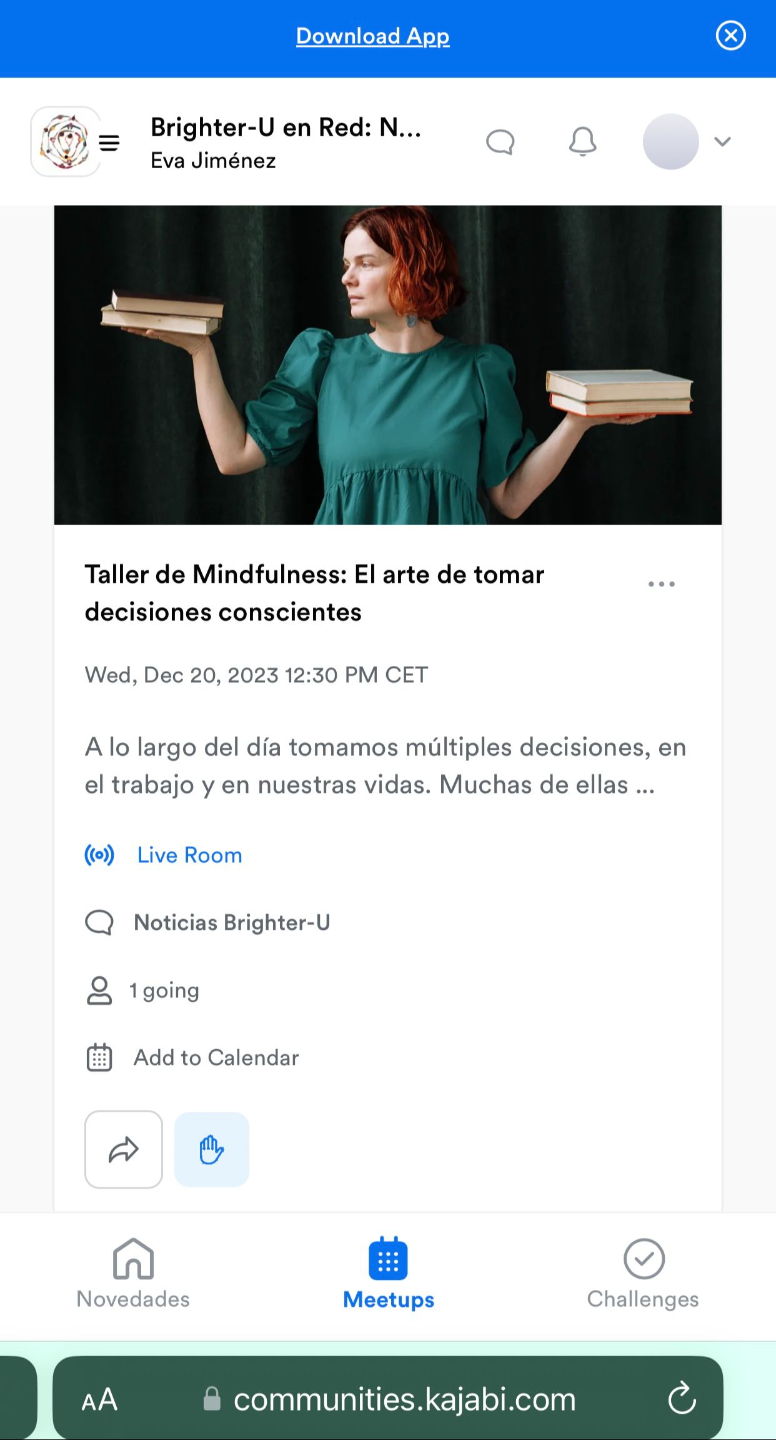Add the event to Calendar
The height and width of the screenshot is (1440, 776).
coord(215,1057)
